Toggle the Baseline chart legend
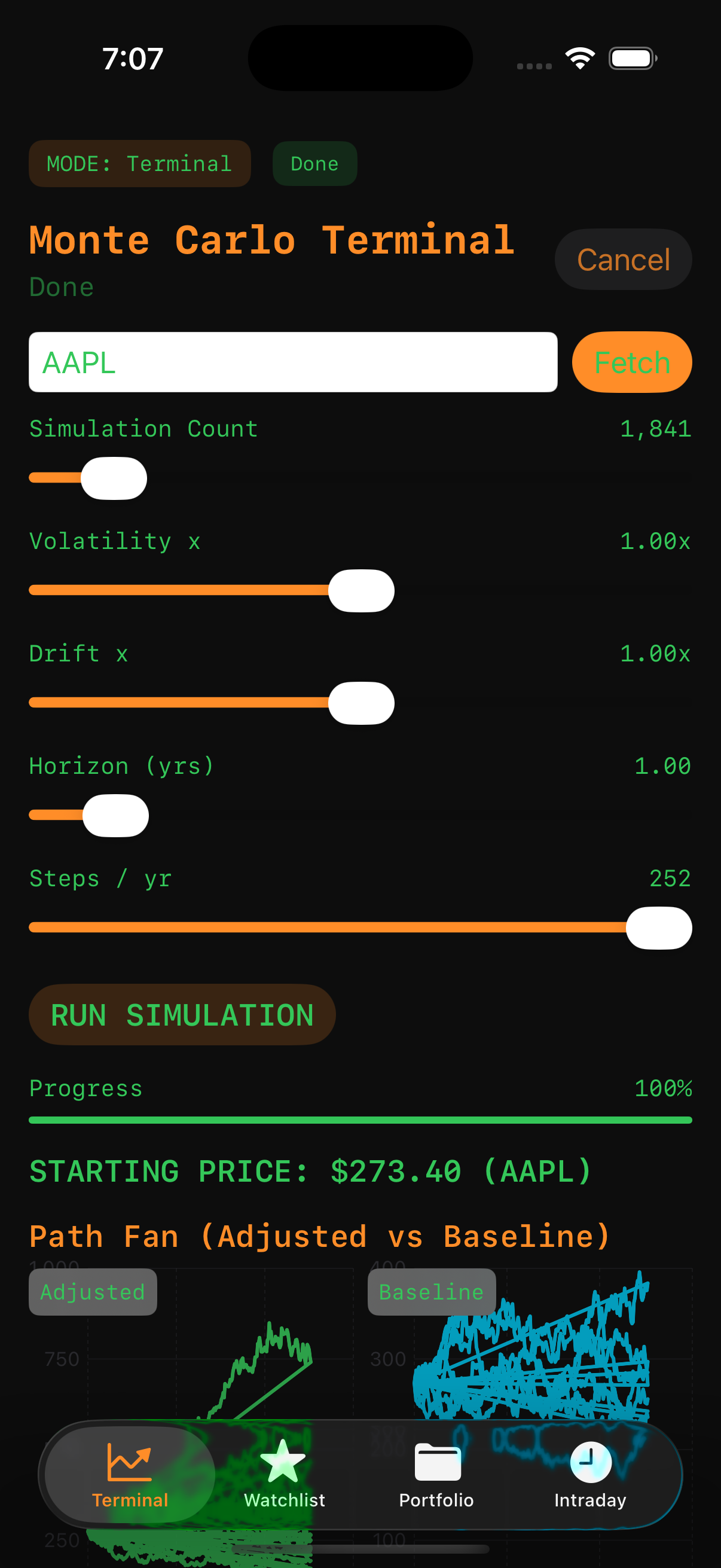The image size is (721, 1568). coord(431,1292)
